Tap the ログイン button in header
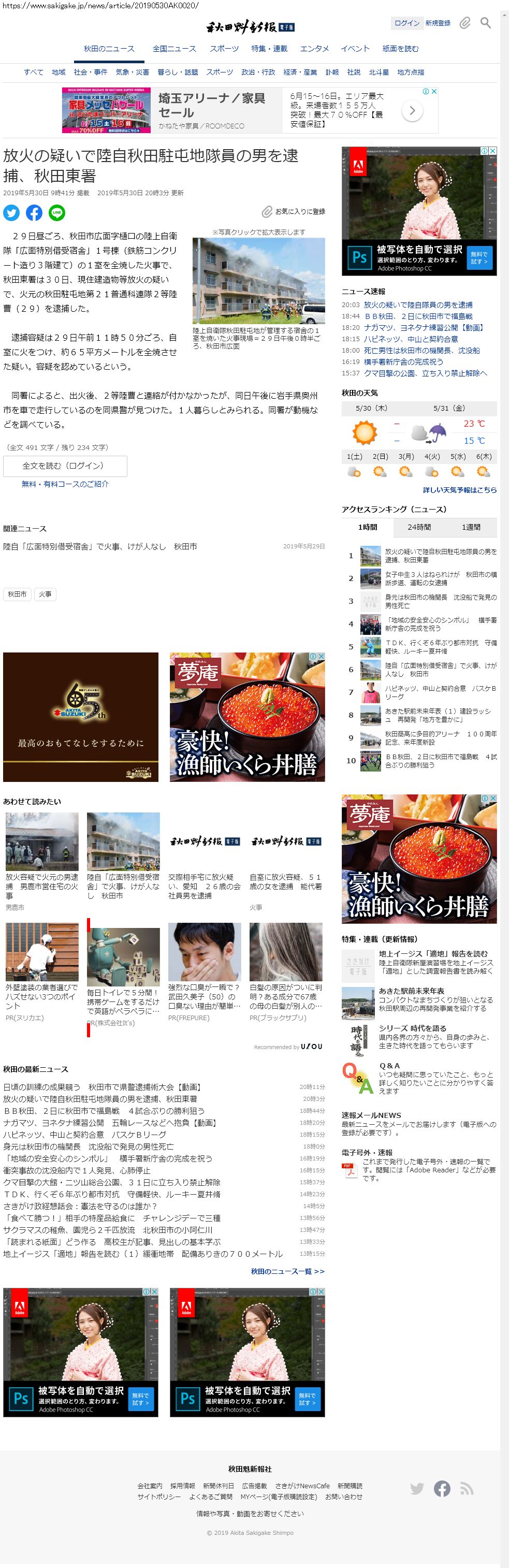The image size is (509, 1568). click(406, 23)
